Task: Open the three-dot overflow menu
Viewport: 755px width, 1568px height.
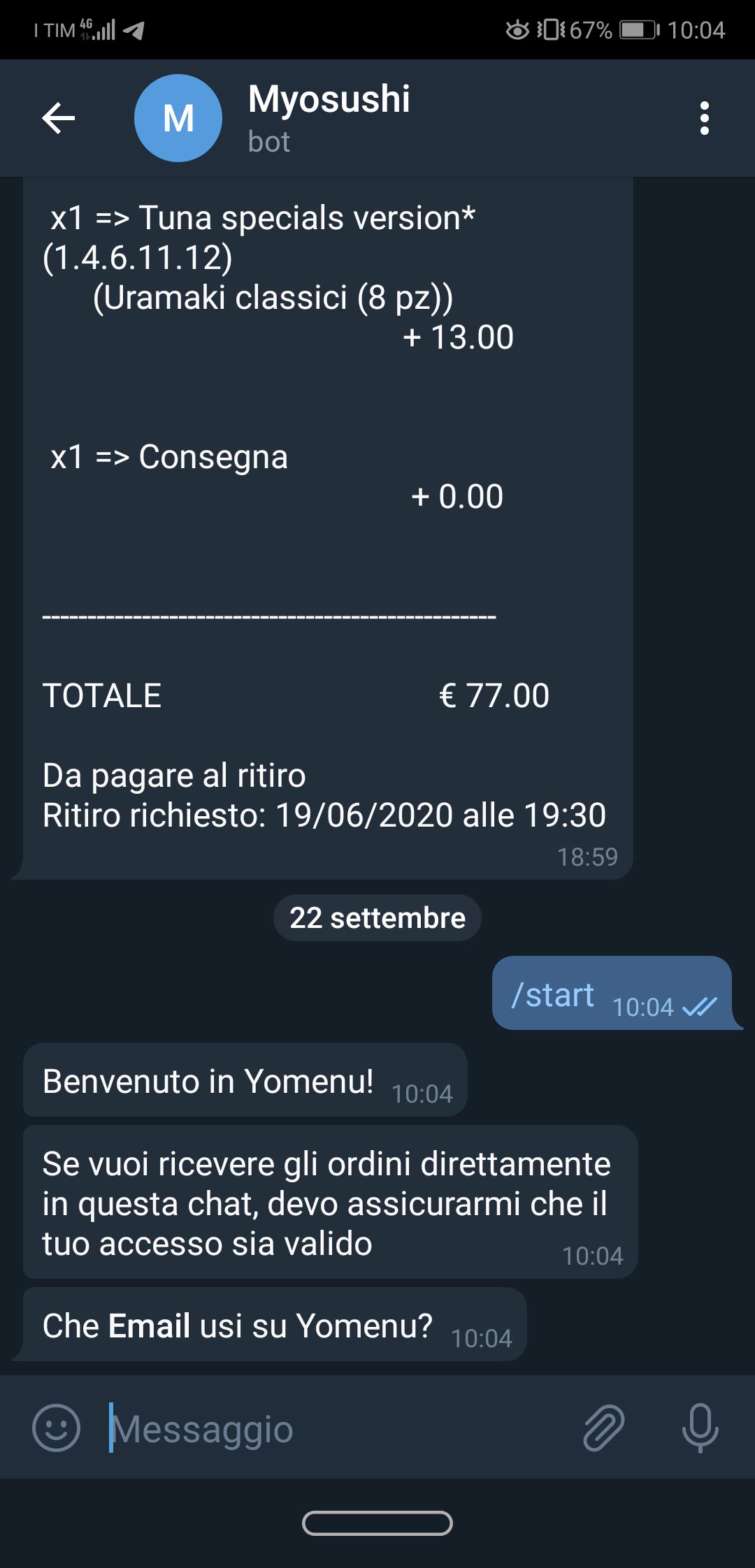Action: click(704, 118)
